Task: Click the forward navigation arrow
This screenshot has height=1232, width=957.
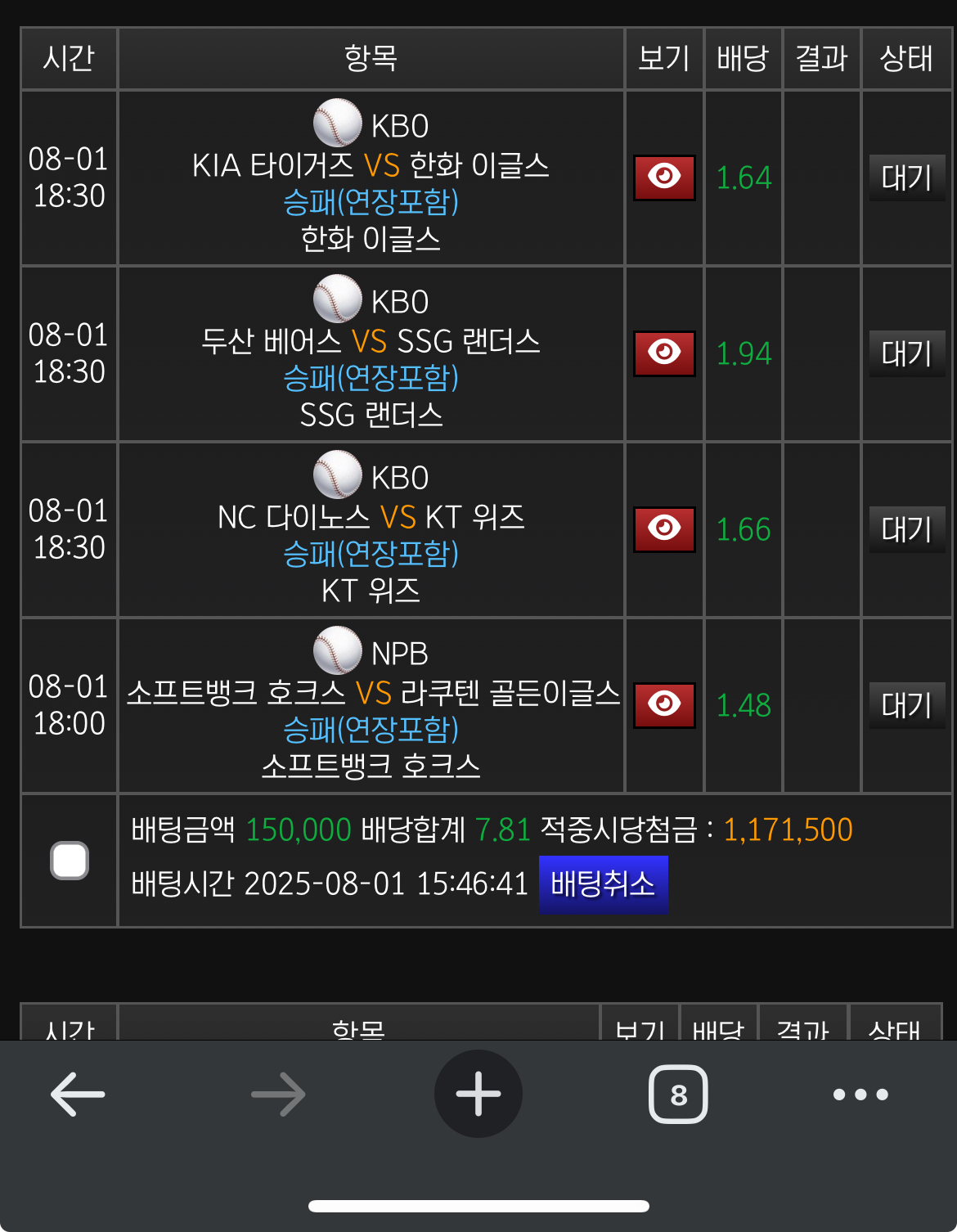Action: [x=277, y=1094]
